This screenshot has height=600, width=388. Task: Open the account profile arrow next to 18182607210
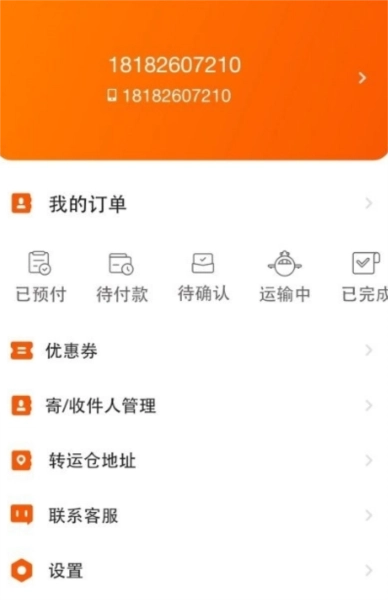coord(362,78)
